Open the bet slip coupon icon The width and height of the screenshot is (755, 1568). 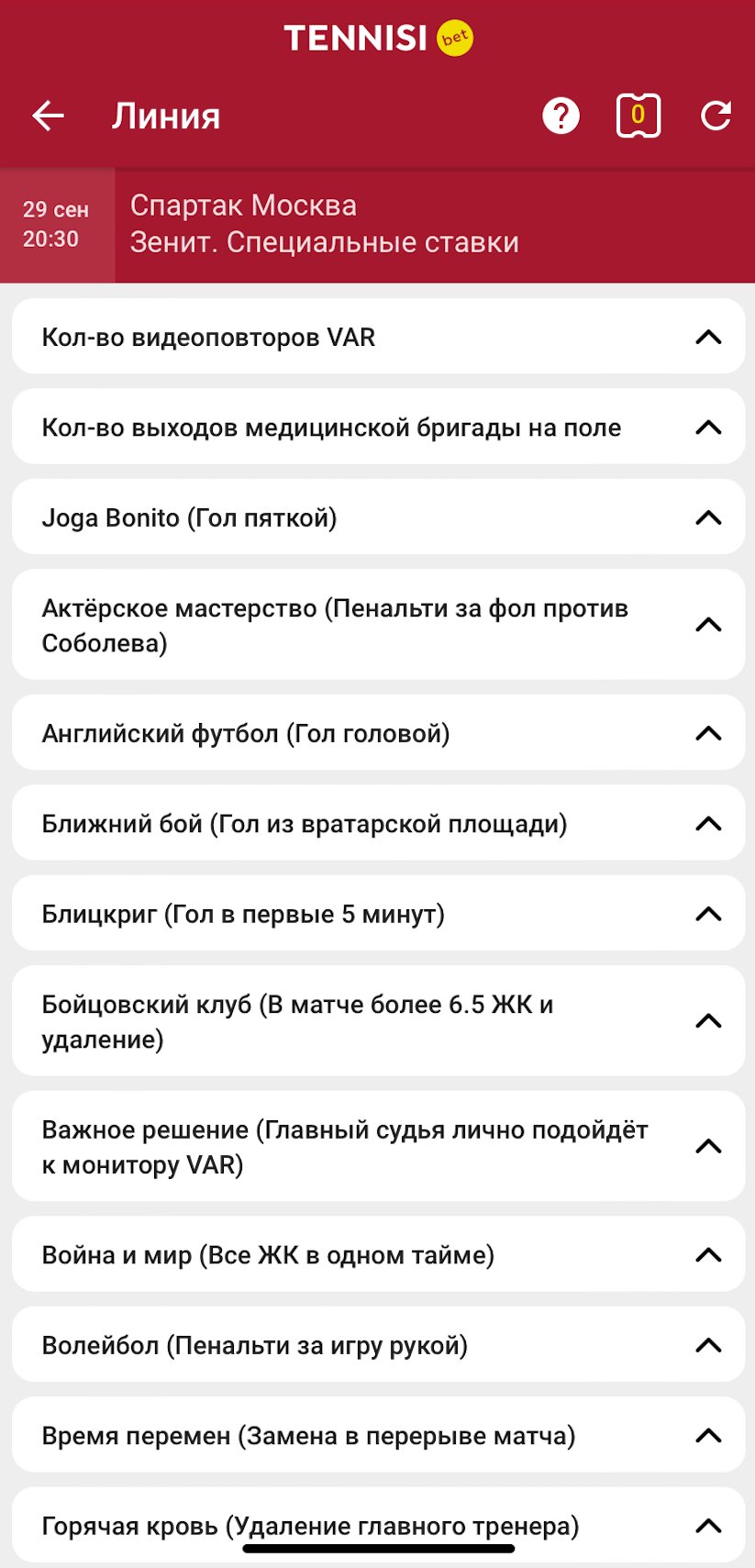[638, 116]
